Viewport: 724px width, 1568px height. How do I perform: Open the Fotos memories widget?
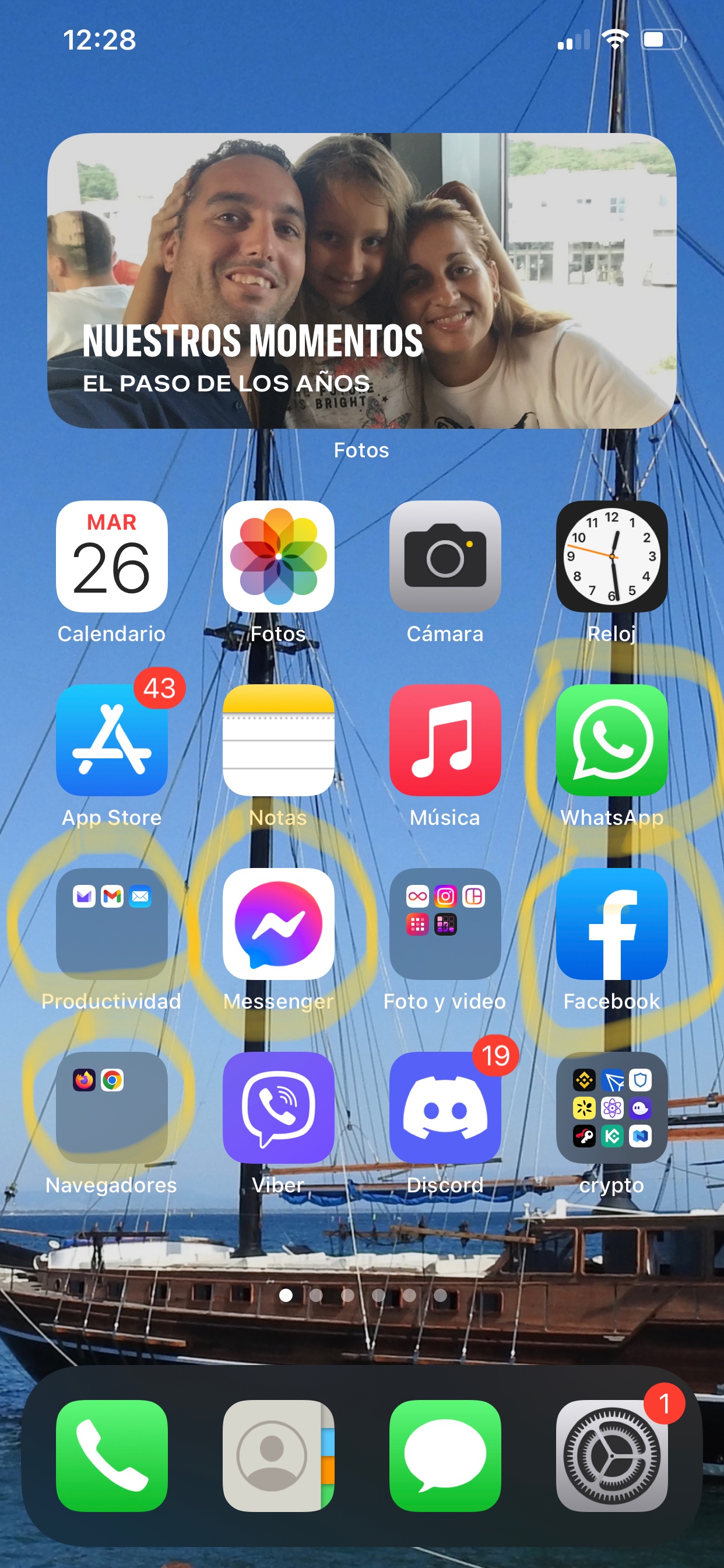coord(361,281)
